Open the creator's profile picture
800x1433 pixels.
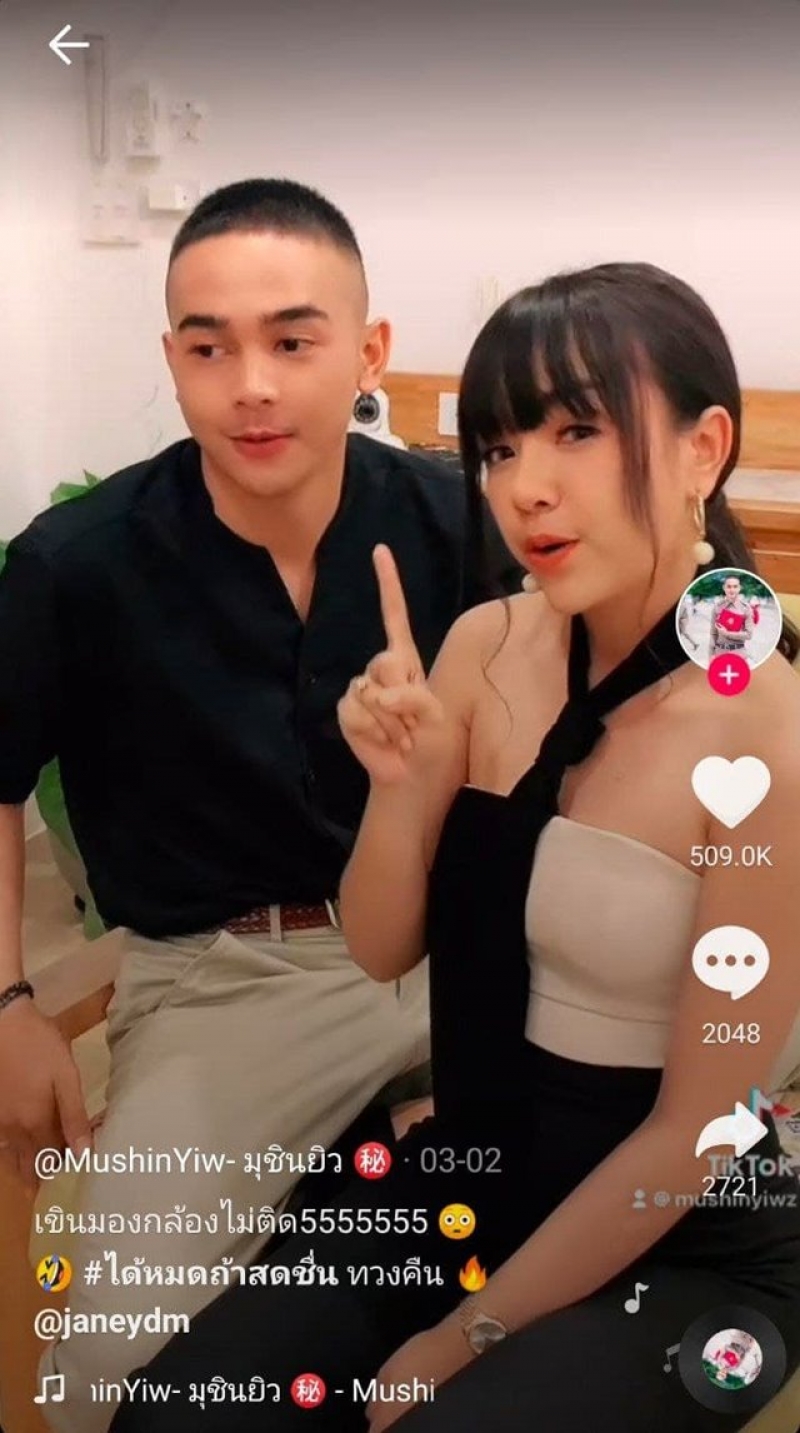tap(728, 619)
